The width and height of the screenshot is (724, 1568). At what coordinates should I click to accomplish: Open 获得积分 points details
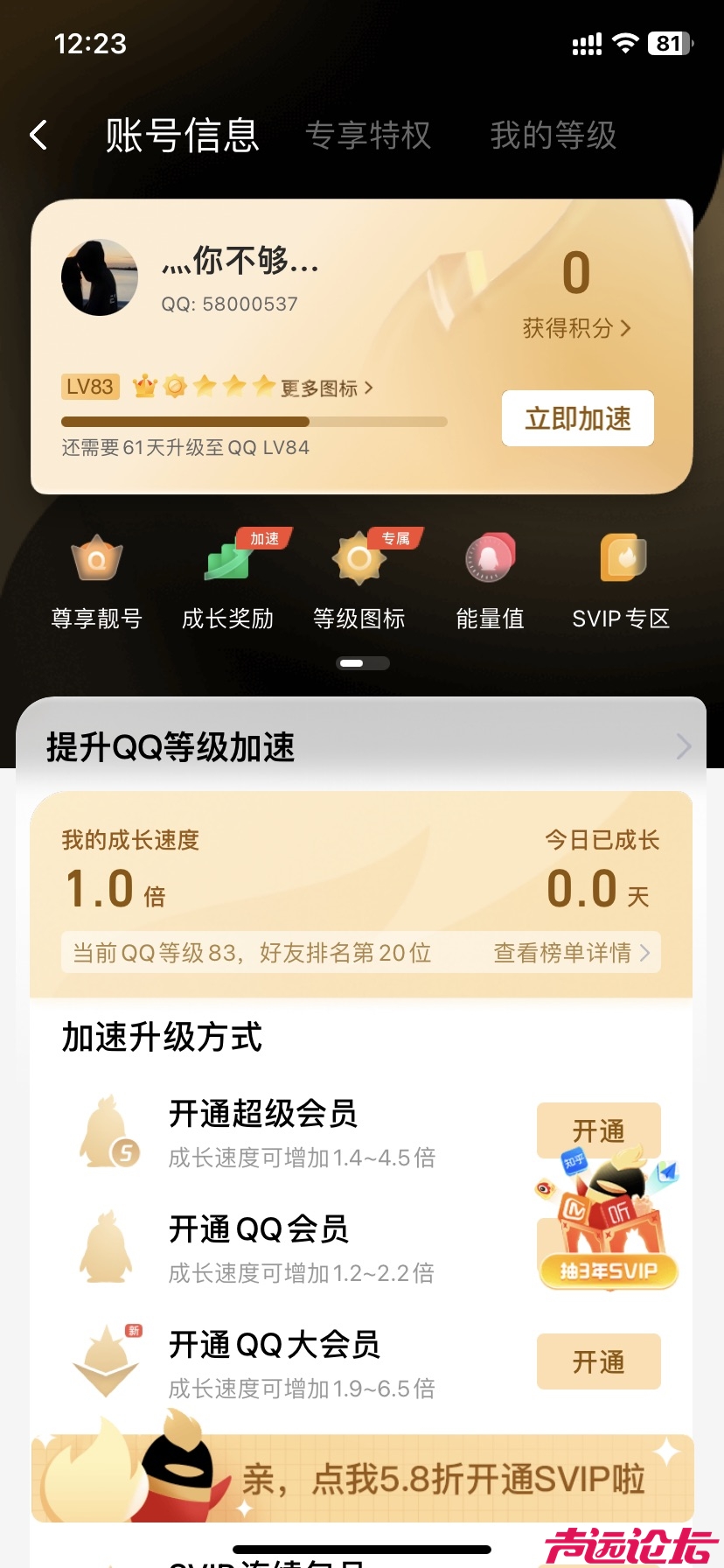(576, 328)
